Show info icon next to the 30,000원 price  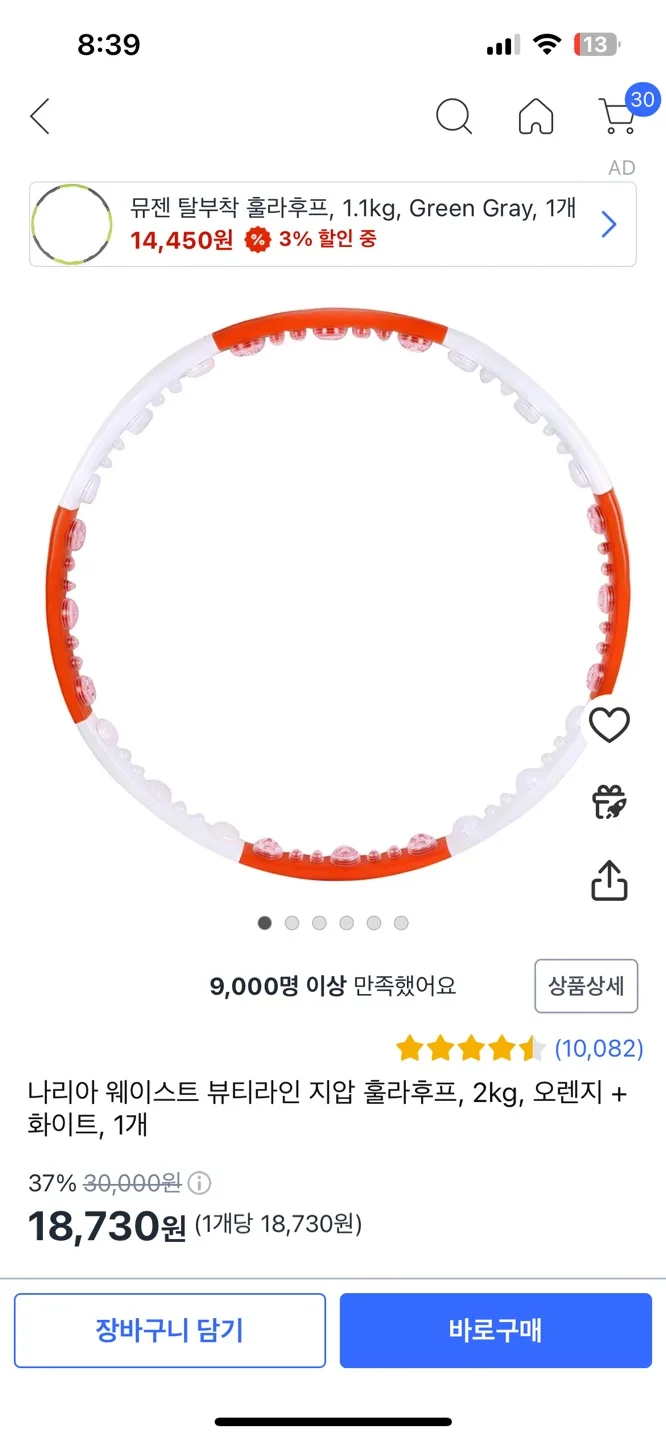pyautogui.click(x=200, y=1184)
